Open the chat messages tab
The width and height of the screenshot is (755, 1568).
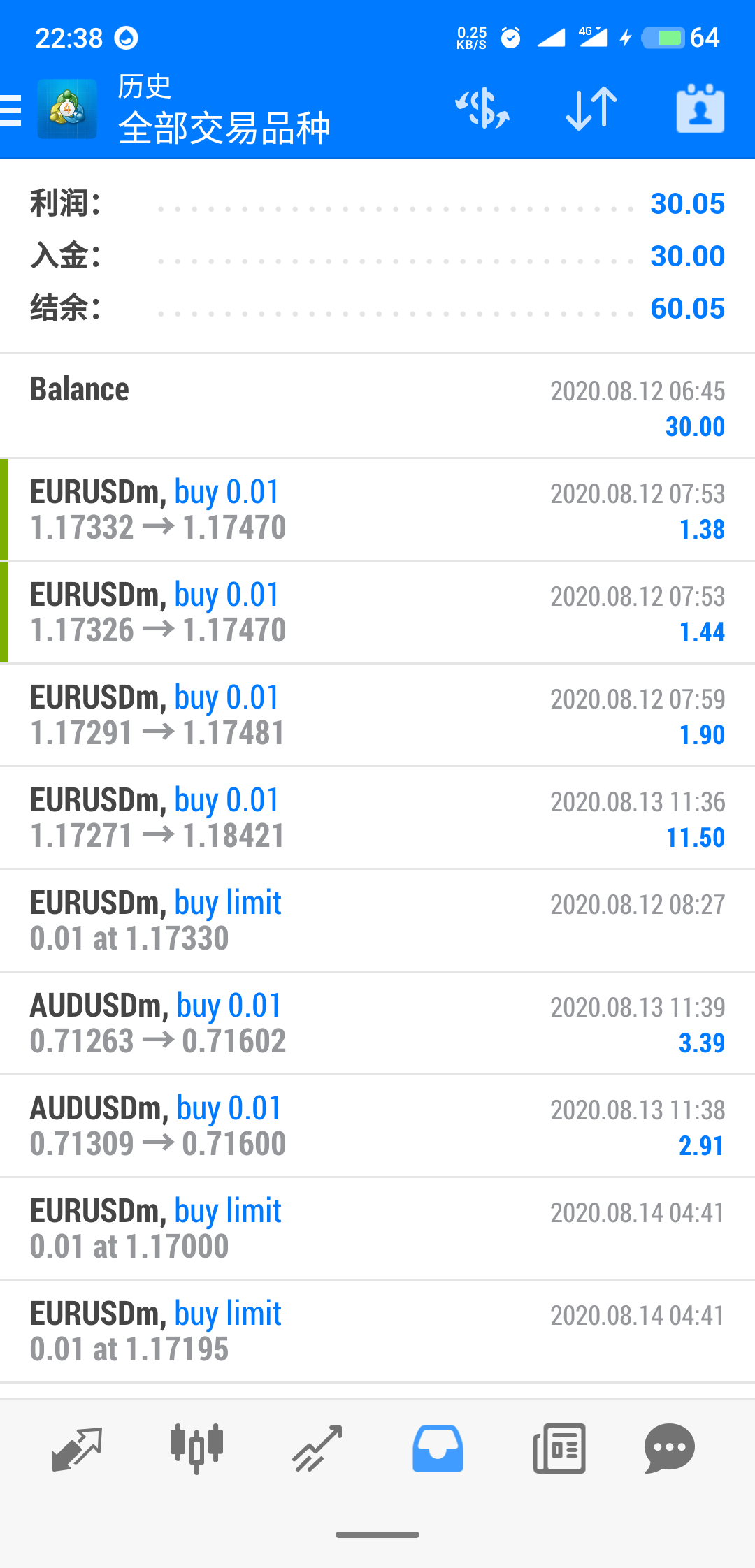[669, 1449]
